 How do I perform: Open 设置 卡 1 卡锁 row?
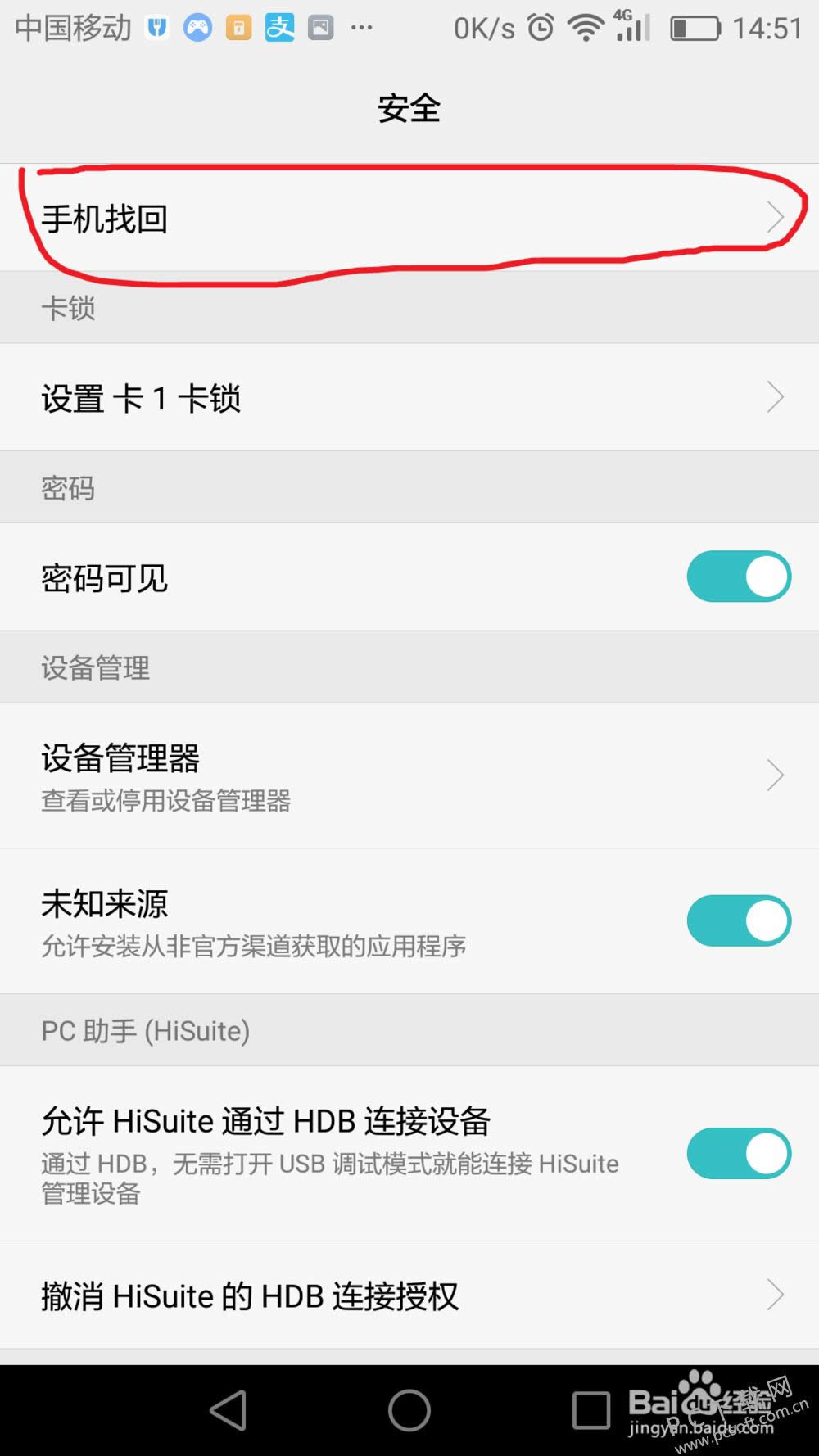tap(409, 398)
